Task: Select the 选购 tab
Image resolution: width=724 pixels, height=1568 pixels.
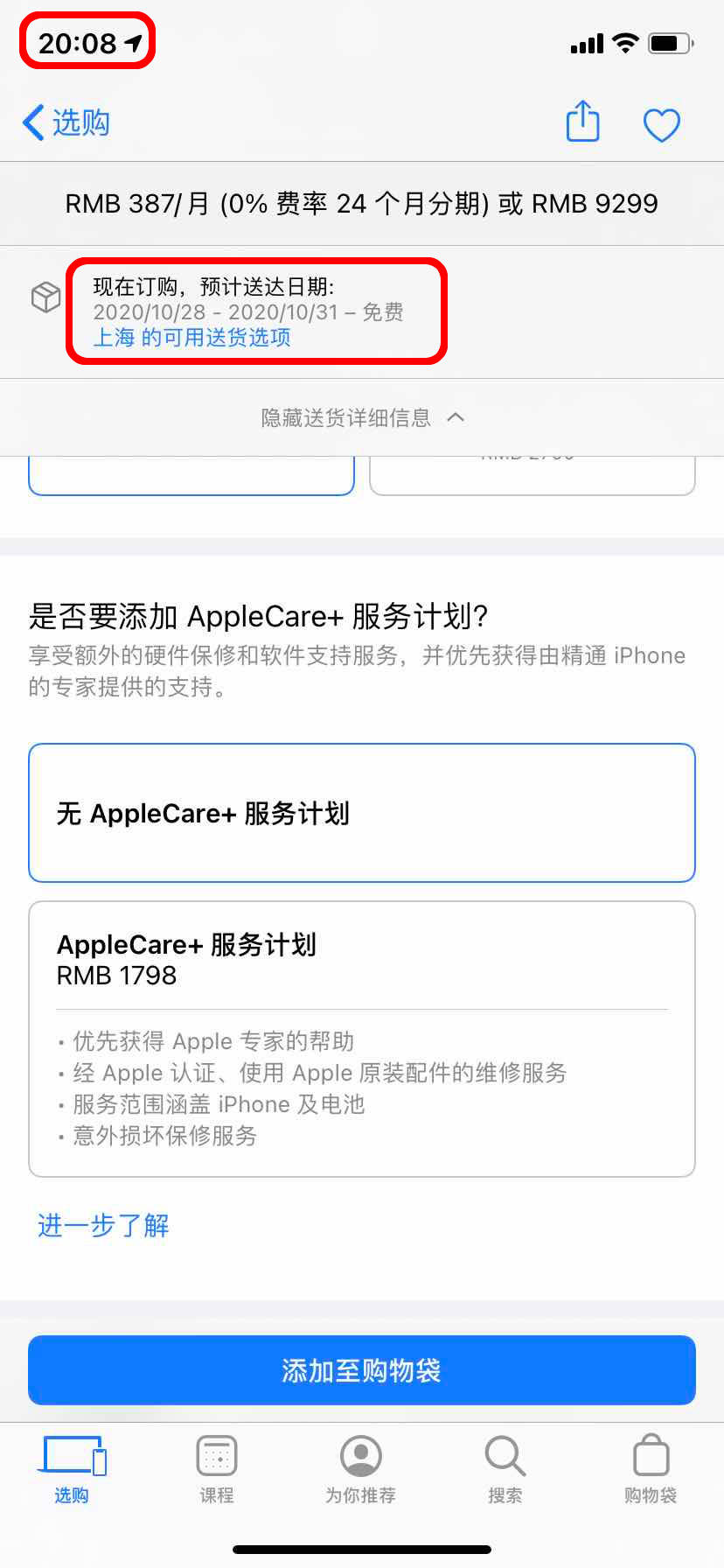Action: [x=73, y=1469]
